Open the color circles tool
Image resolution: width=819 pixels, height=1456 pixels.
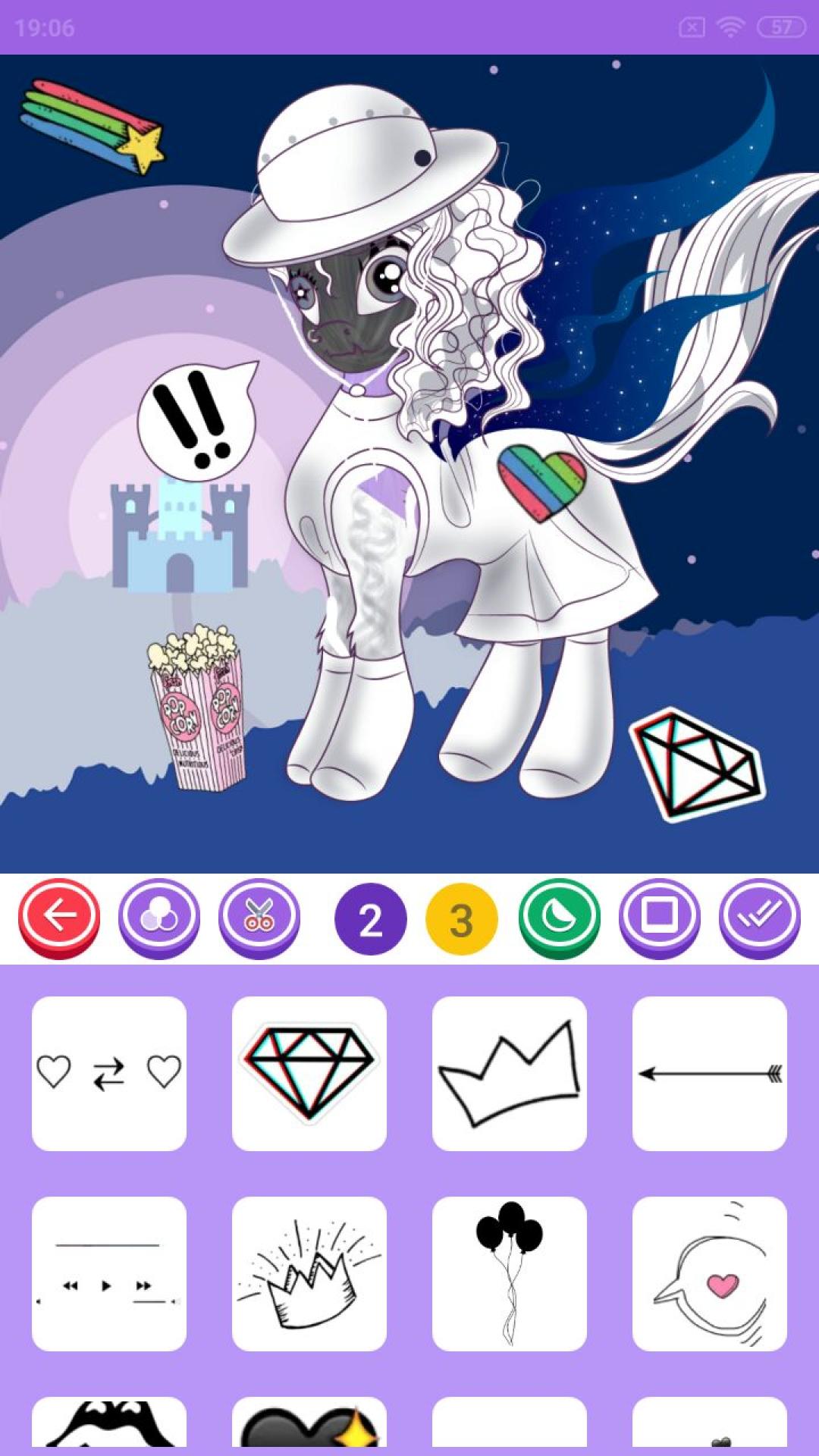point(159,918)
